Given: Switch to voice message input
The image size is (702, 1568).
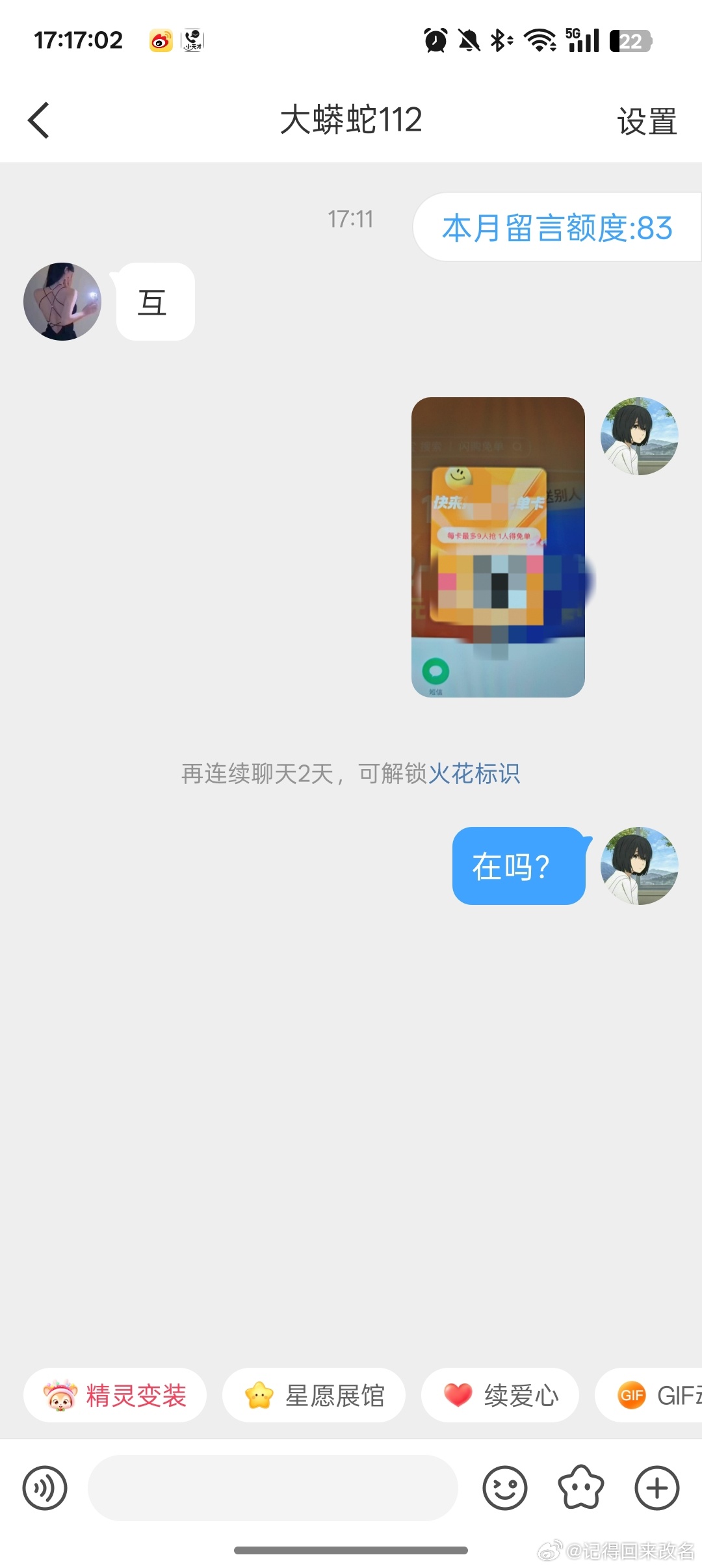Looking at the screenshot, I should point(45,1488).
